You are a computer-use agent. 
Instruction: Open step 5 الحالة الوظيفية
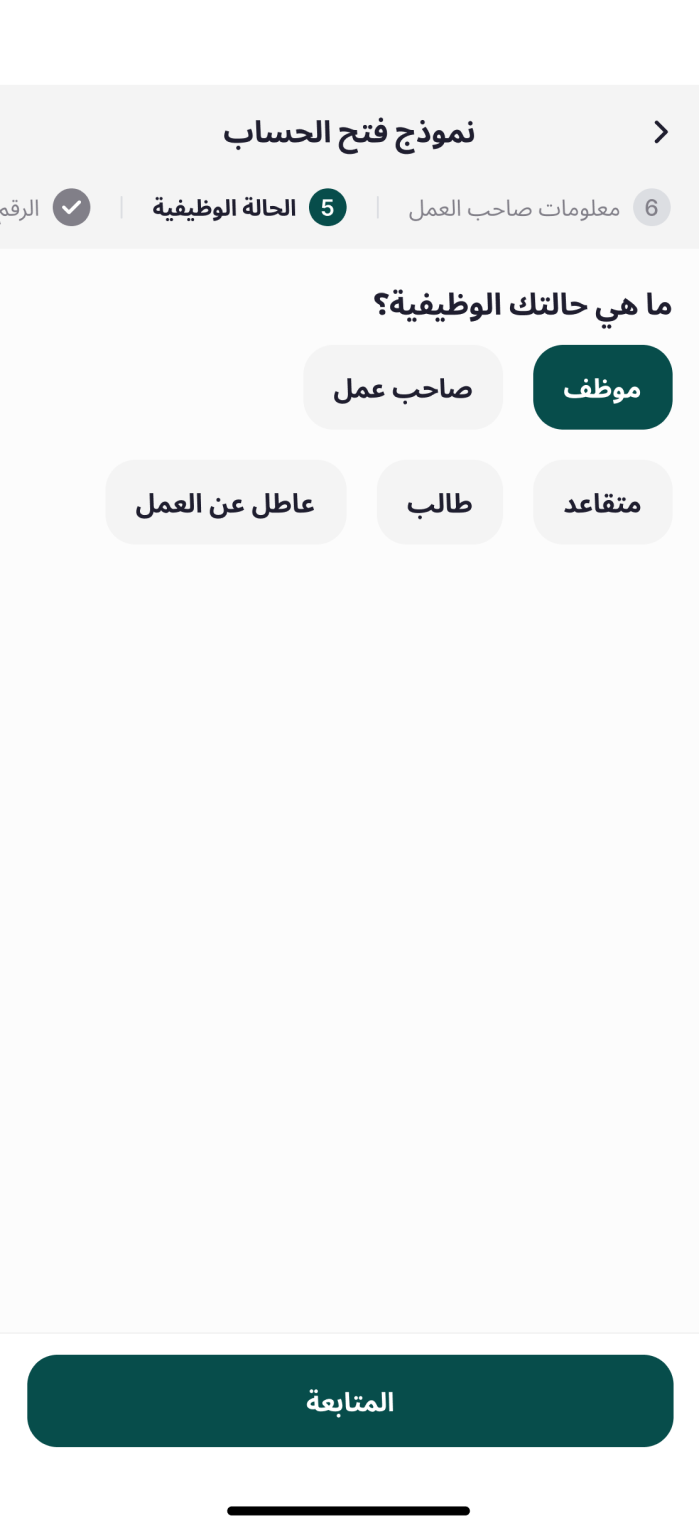coord(250,208)
